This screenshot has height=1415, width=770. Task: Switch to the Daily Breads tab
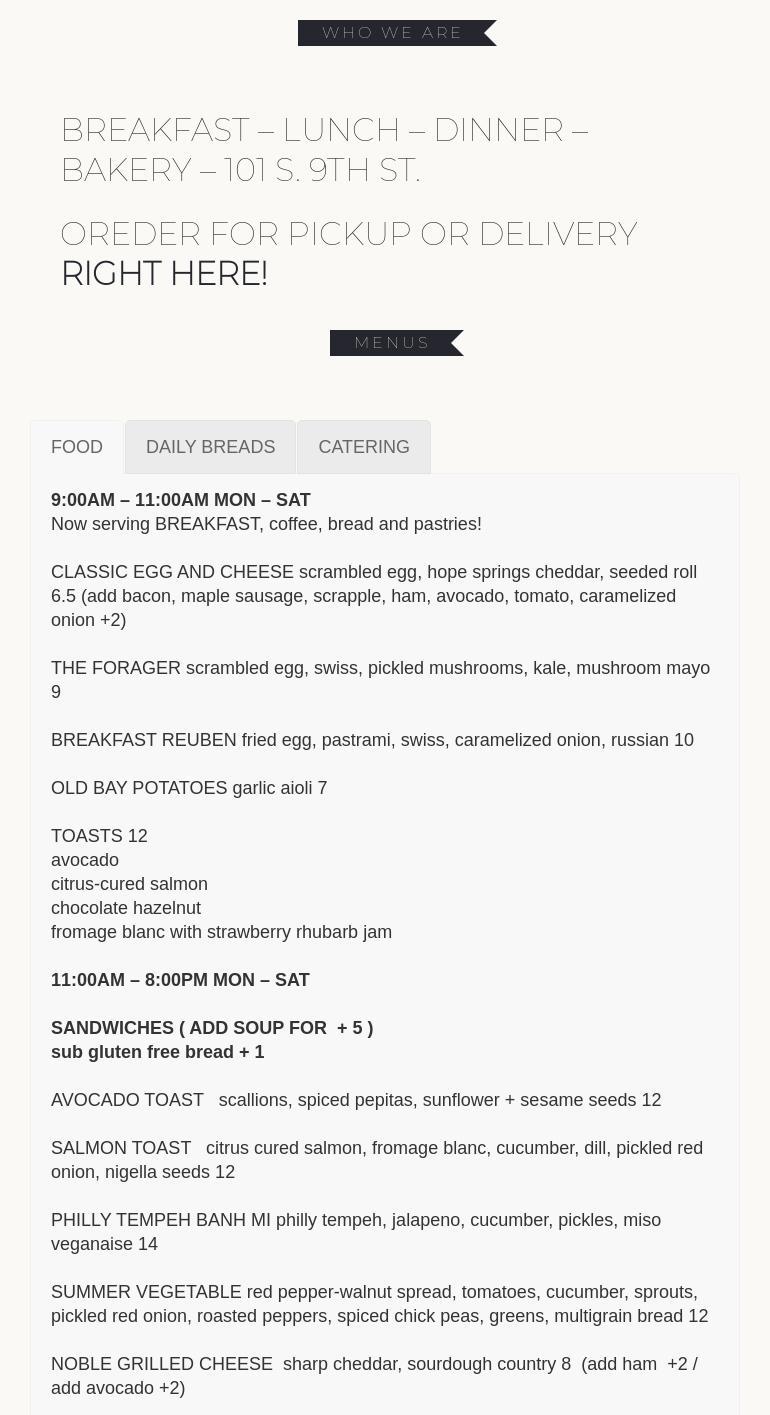210,447
